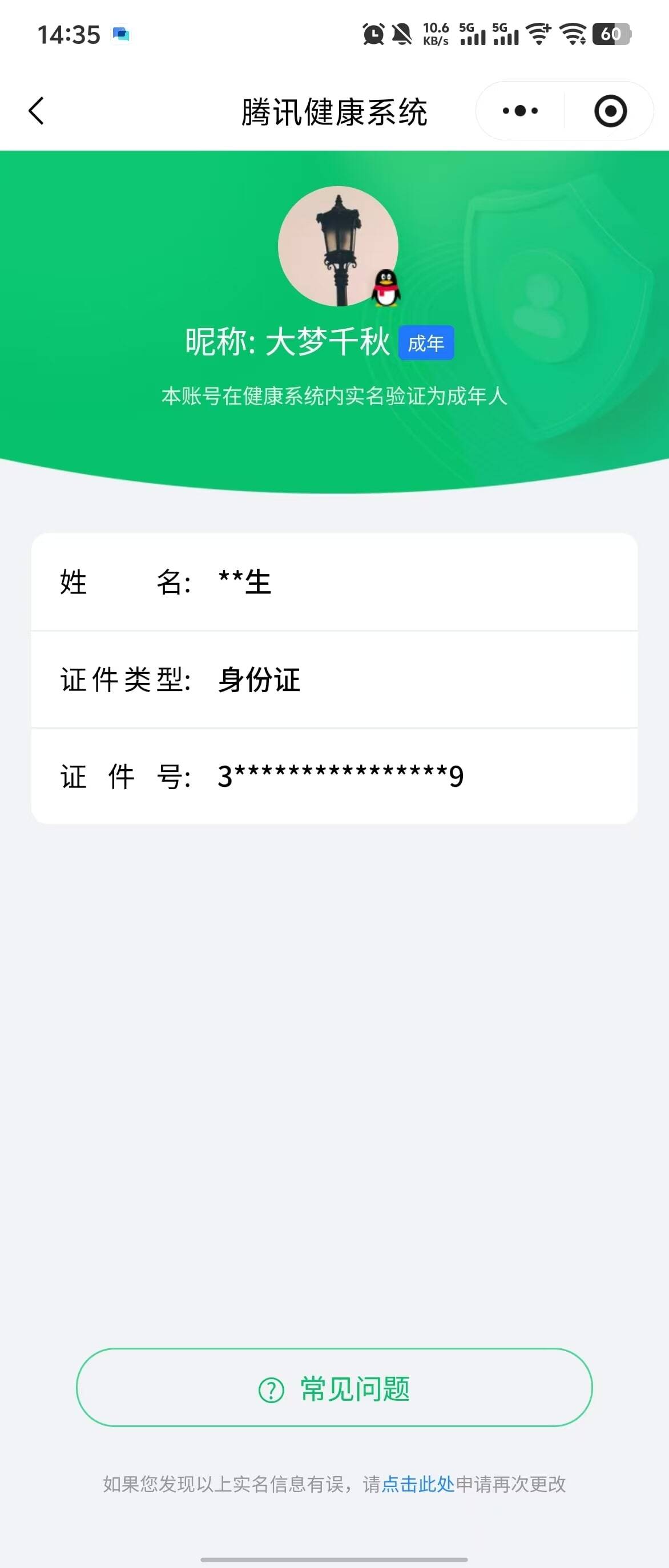This screenshot has width=669, height=1568.
Task: Click the mute/do-not-disturb icon in status bar
Action: 404,34
